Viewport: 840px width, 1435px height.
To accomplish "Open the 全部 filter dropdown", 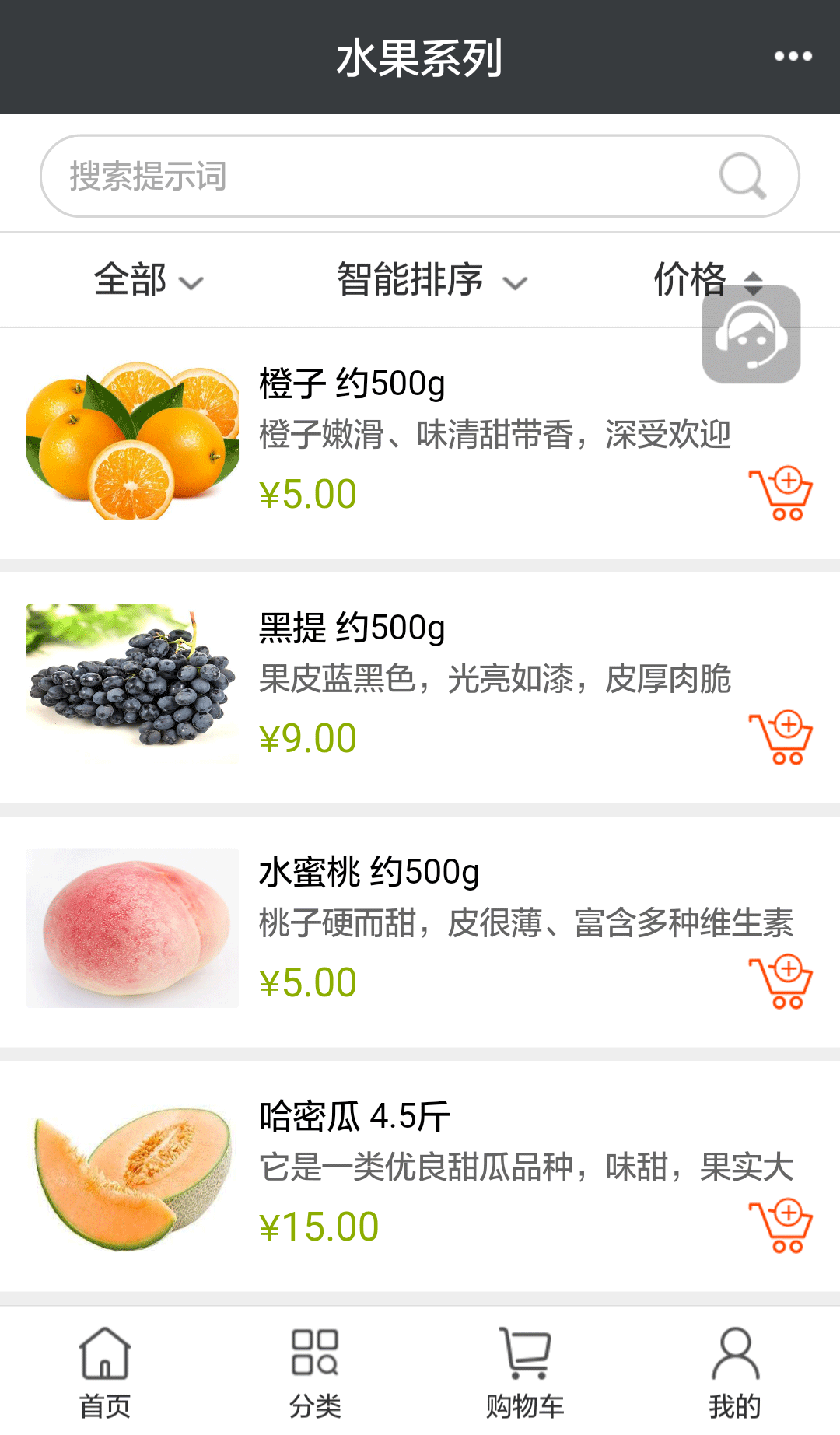I will pyautogui.click(x=148, y=282).
